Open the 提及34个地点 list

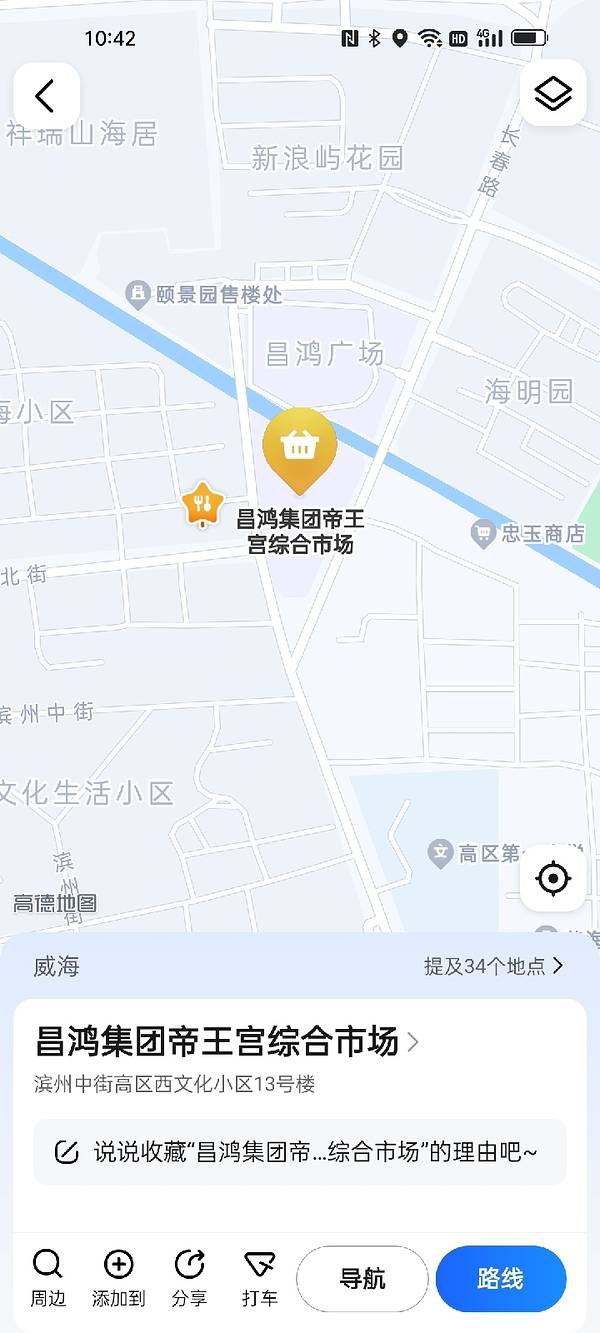click(x=494, y=966)
